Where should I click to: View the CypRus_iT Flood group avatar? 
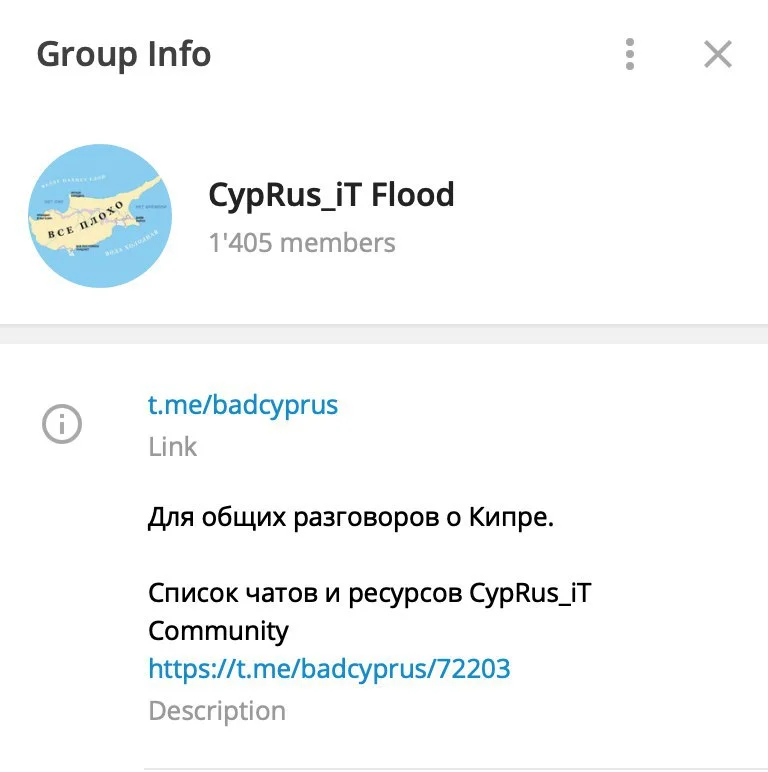100,216
